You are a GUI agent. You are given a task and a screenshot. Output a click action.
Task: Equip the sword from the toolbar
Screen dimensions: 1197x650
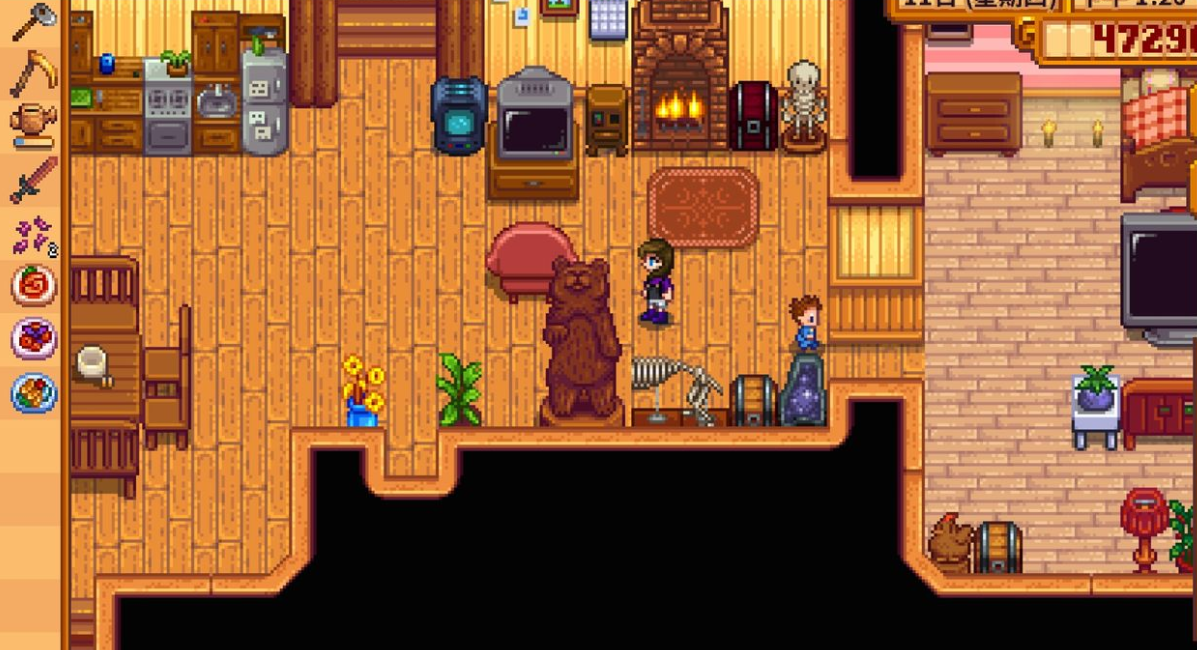coord(34,180)
